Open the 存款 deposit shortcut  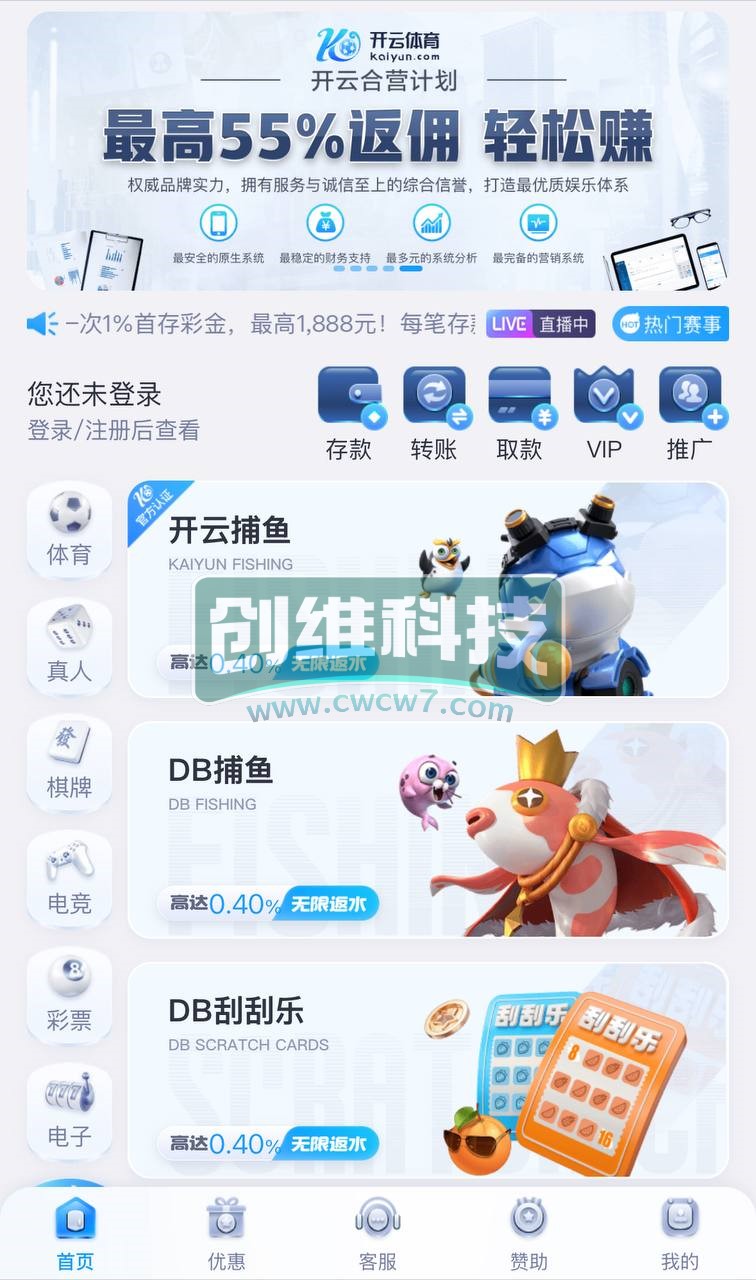pyautogui.click(x=348, y=414)
